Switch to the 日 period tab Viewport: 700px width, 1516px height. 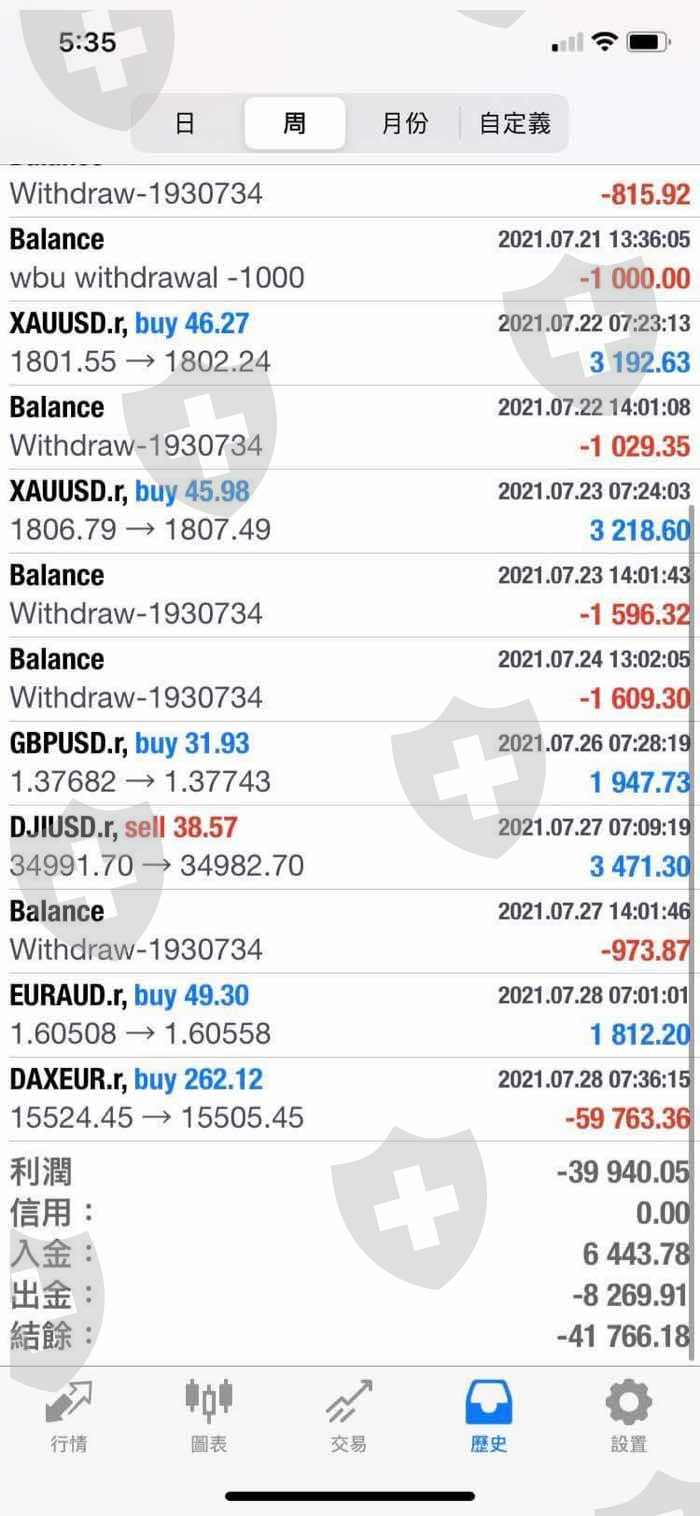[185, 124]
